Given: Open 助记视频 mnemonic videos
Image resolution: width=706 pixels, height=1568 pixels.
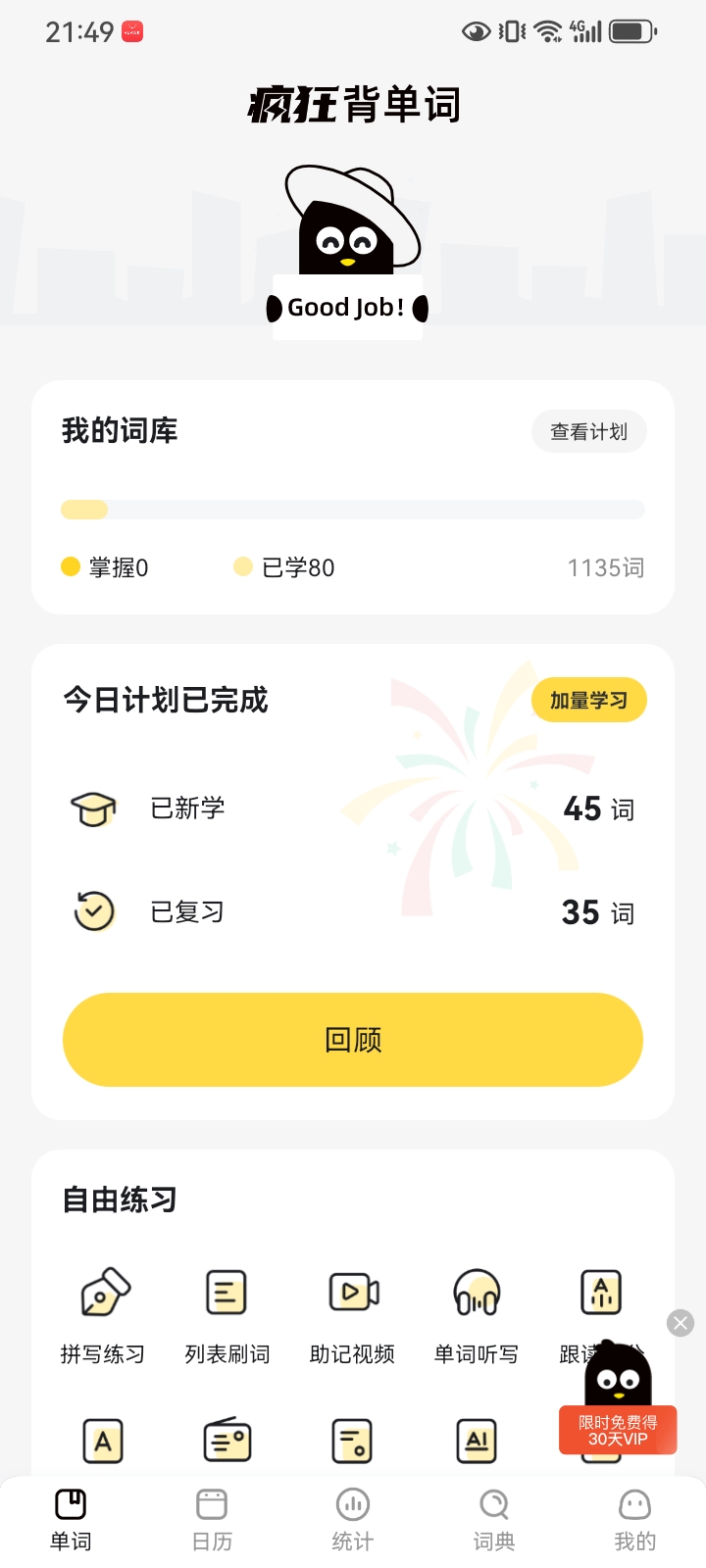Looking at the screenshot, I should pyautogui.click(x=352, y=1313).
